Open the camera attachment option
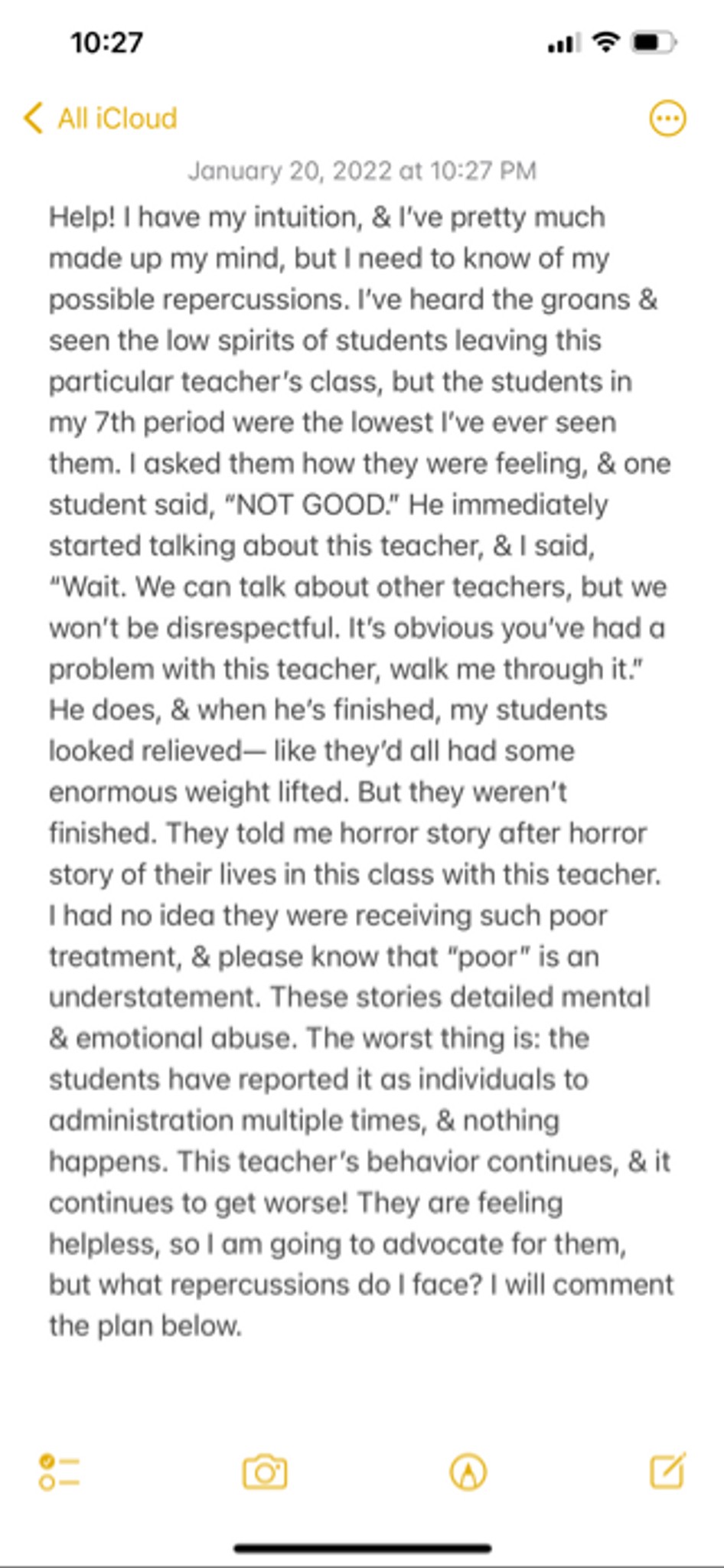The height and width of the screenshot is (1568, 724). click(265, 1472)
